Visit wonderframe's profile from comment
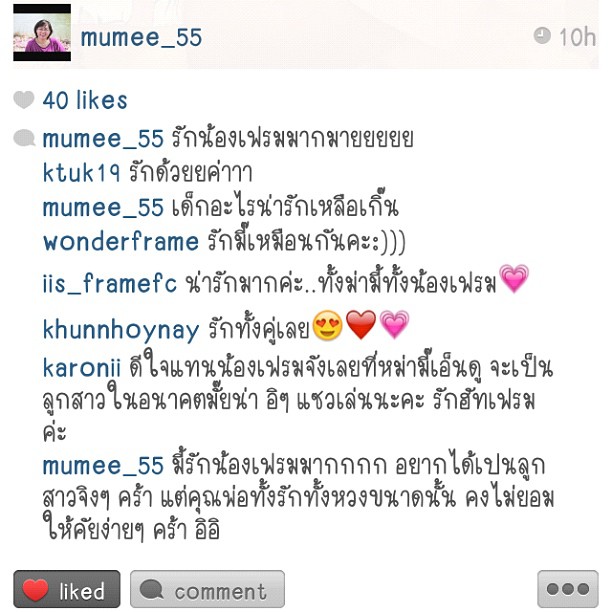This screenshot has height=612, width=612. pyautogui.click(x=120, y=241)
